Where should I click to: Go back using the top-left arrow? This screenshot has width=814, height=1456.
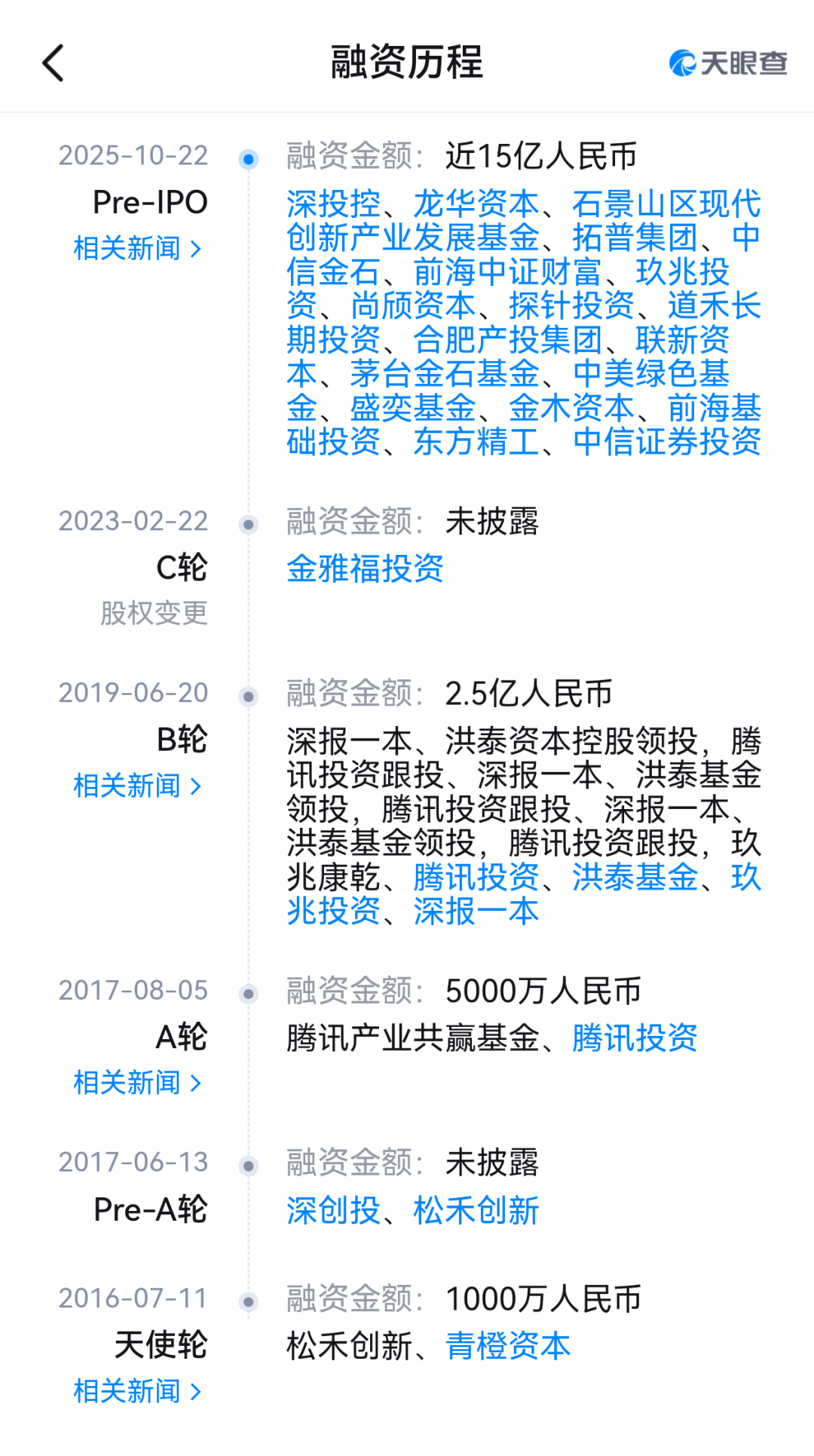click(53, 63)
